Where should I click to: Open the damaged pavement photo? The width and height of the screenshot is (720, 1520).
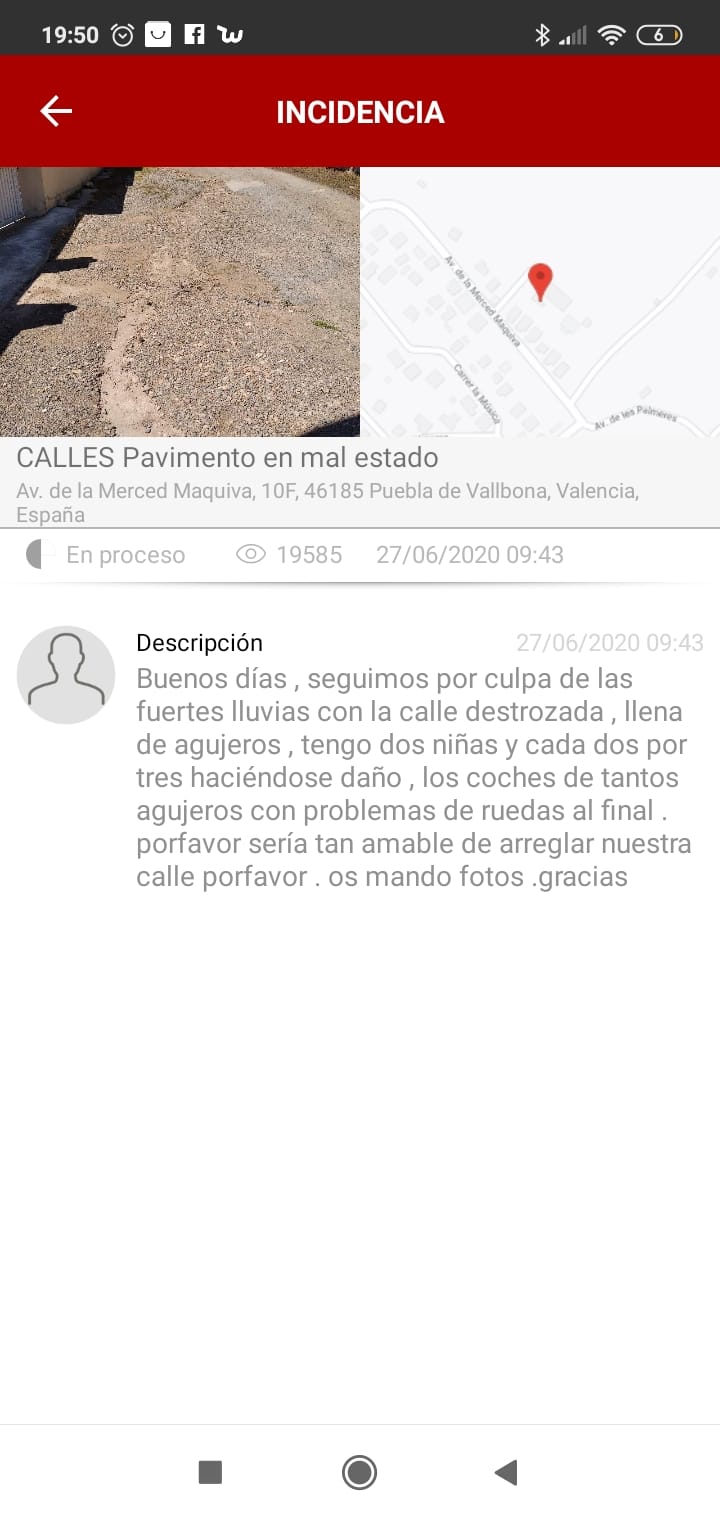coord(180,301)
